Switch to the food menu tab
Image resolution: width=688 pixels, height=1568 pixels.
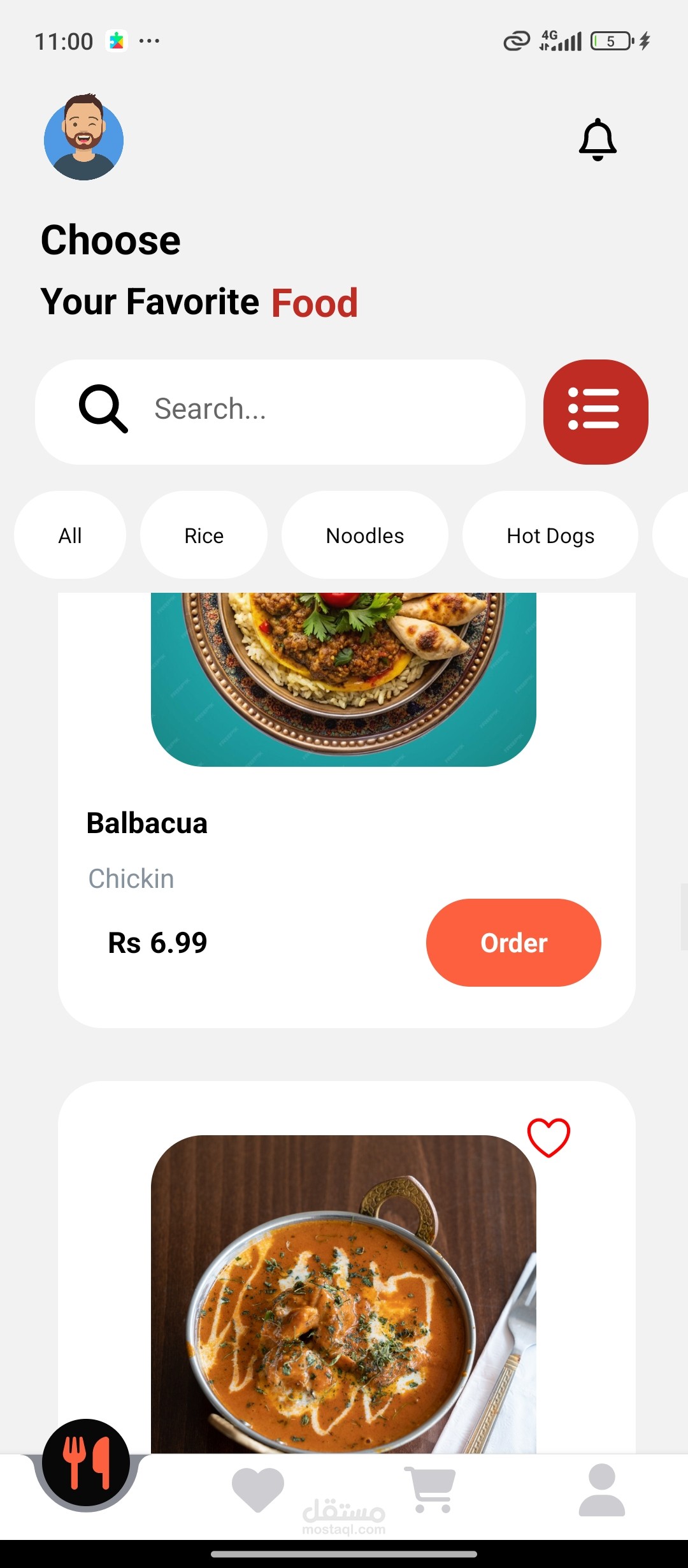point(86,1463)
